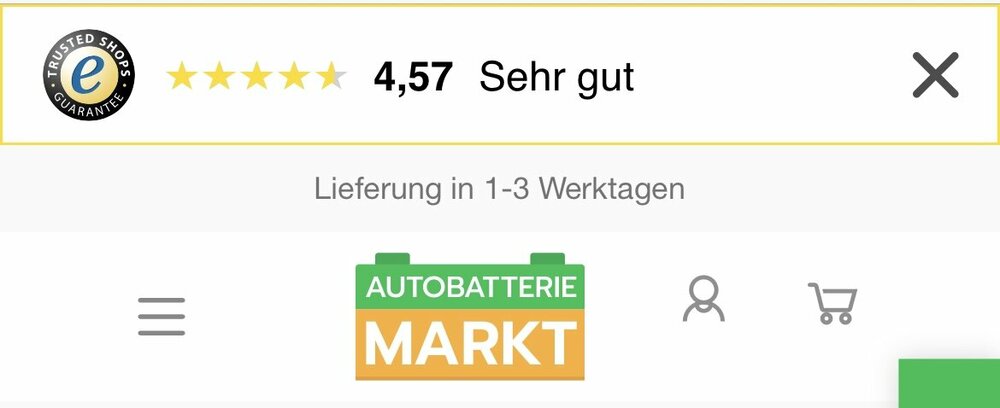Open the user account icon
The width and height of the screenshot is (1000, 408).
pos(704,300)
